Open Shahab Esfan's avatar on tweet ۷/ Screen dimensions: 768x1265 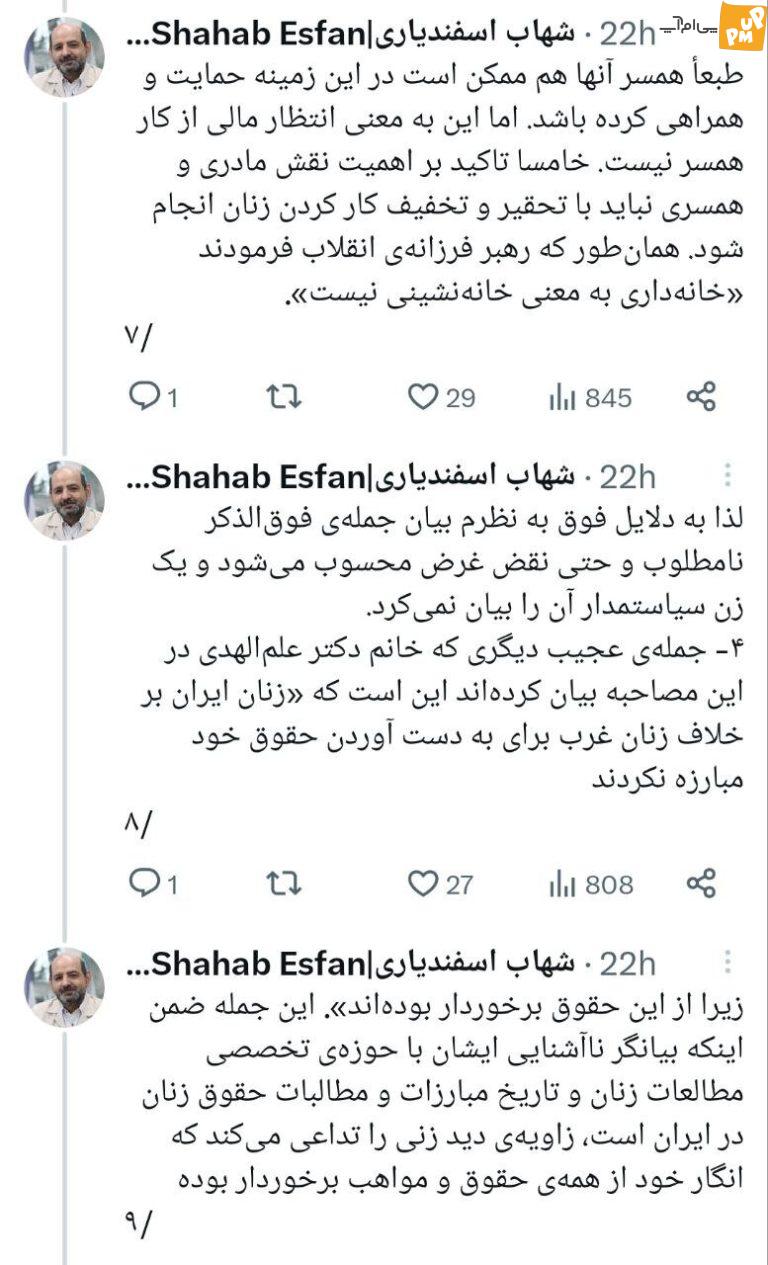point(66,58)
